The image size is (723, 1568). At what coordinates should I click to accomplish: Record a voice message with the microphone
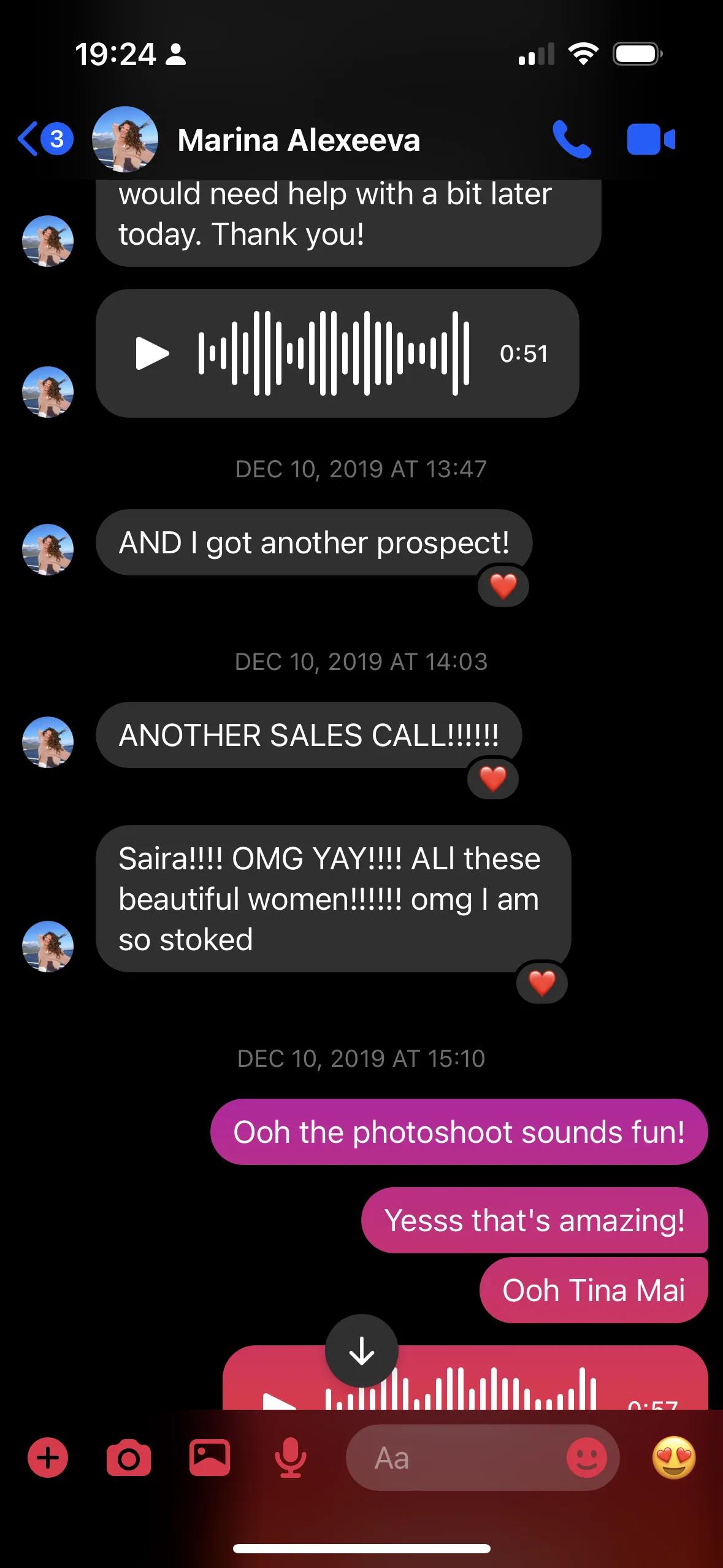290,1458
